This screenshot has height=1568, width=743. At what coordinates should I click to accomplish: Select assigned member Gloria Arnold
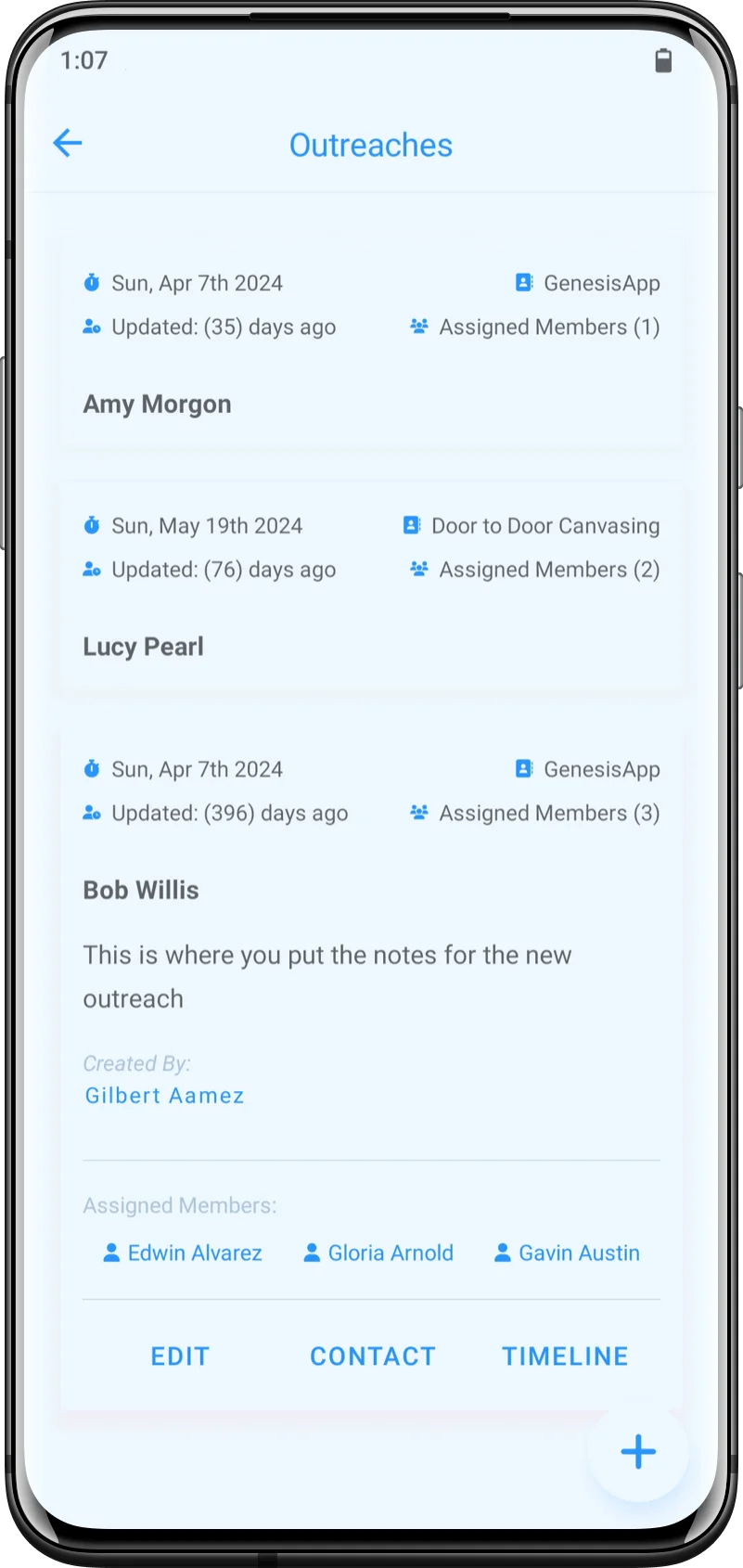[x=379, y=1253]
